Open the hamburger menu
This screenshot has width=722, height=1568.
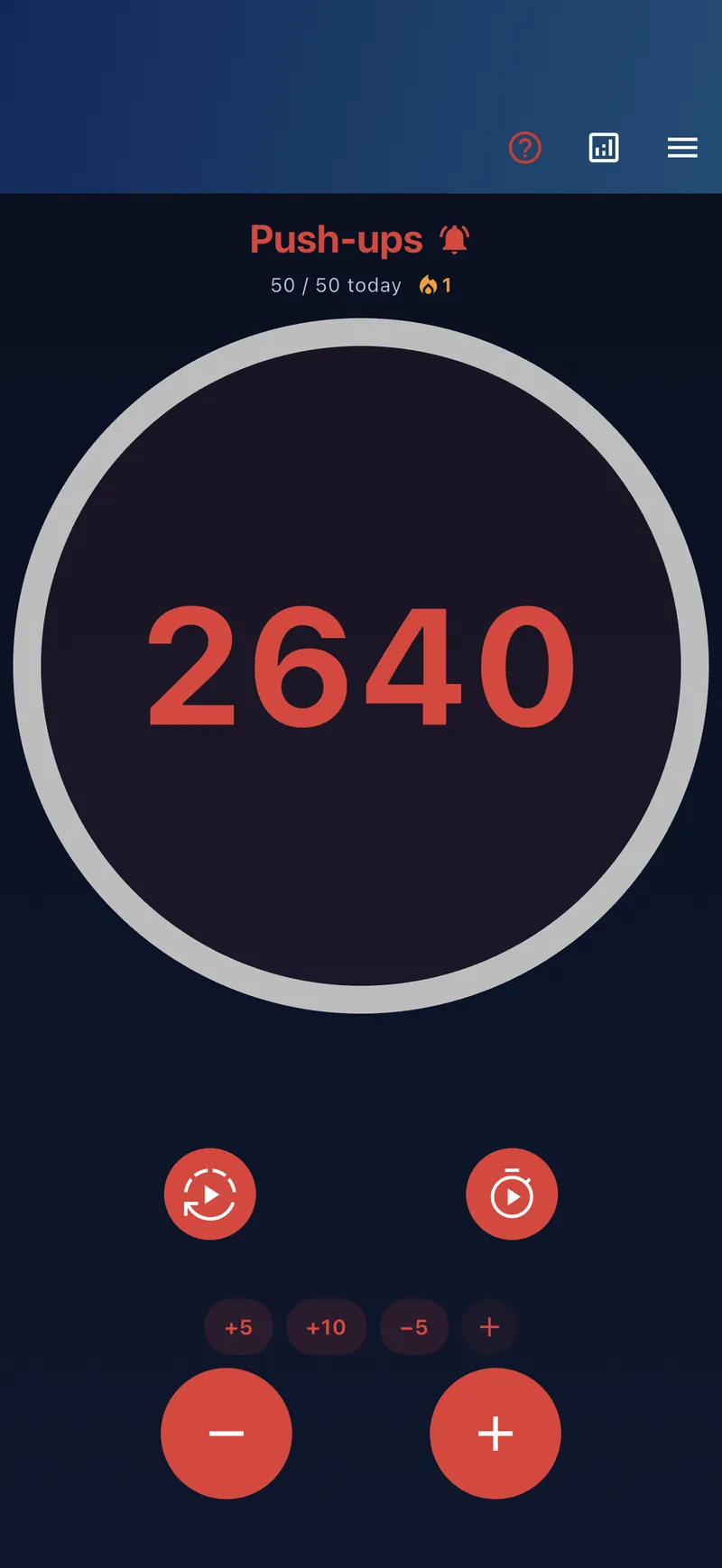682,147
